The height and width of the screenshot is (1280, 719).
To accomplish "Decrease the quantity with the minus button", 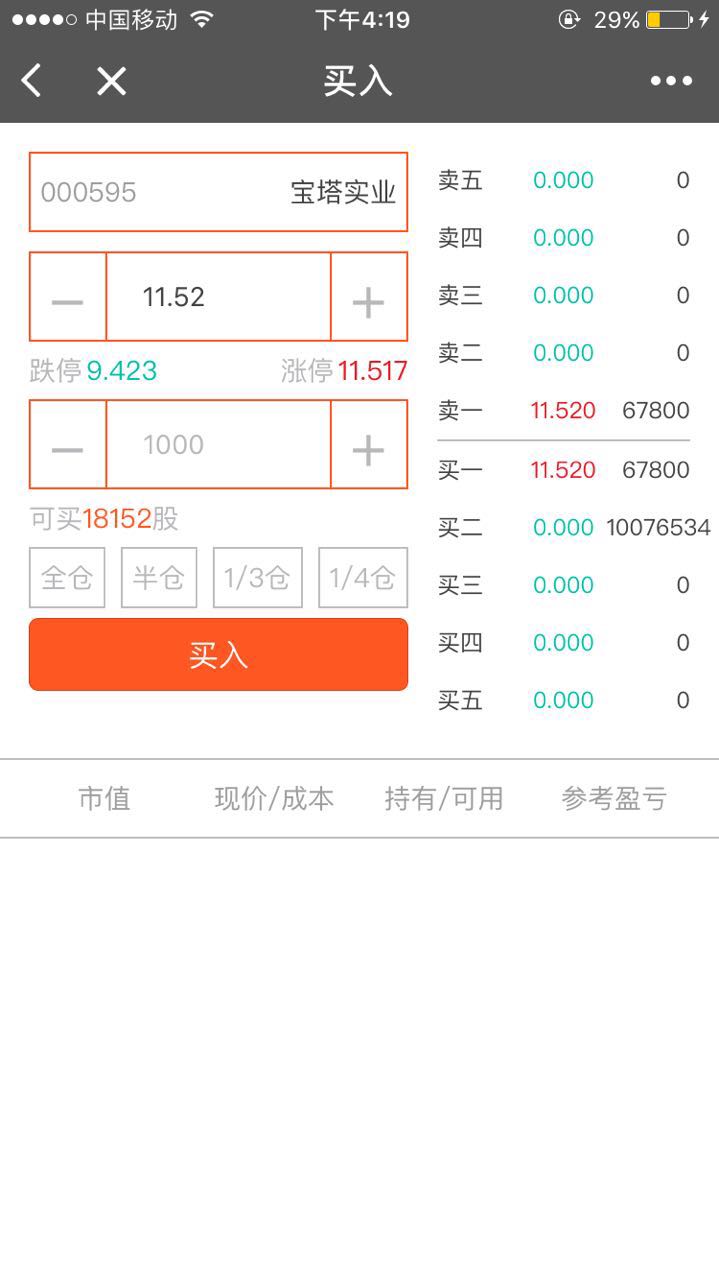I will [68, 445].
